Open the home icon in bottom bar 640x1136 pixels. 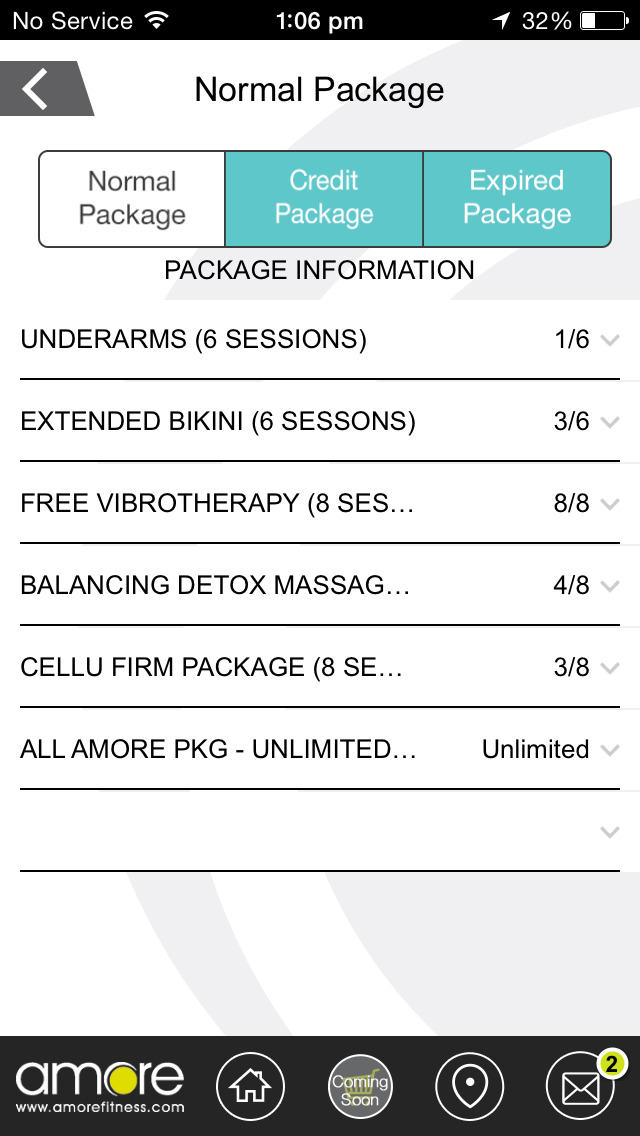250,1087
